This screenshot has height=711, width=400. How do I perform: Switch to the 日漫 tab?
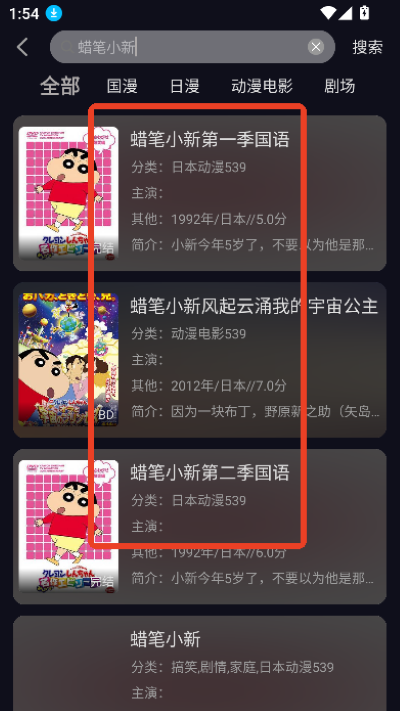(185, 86)
